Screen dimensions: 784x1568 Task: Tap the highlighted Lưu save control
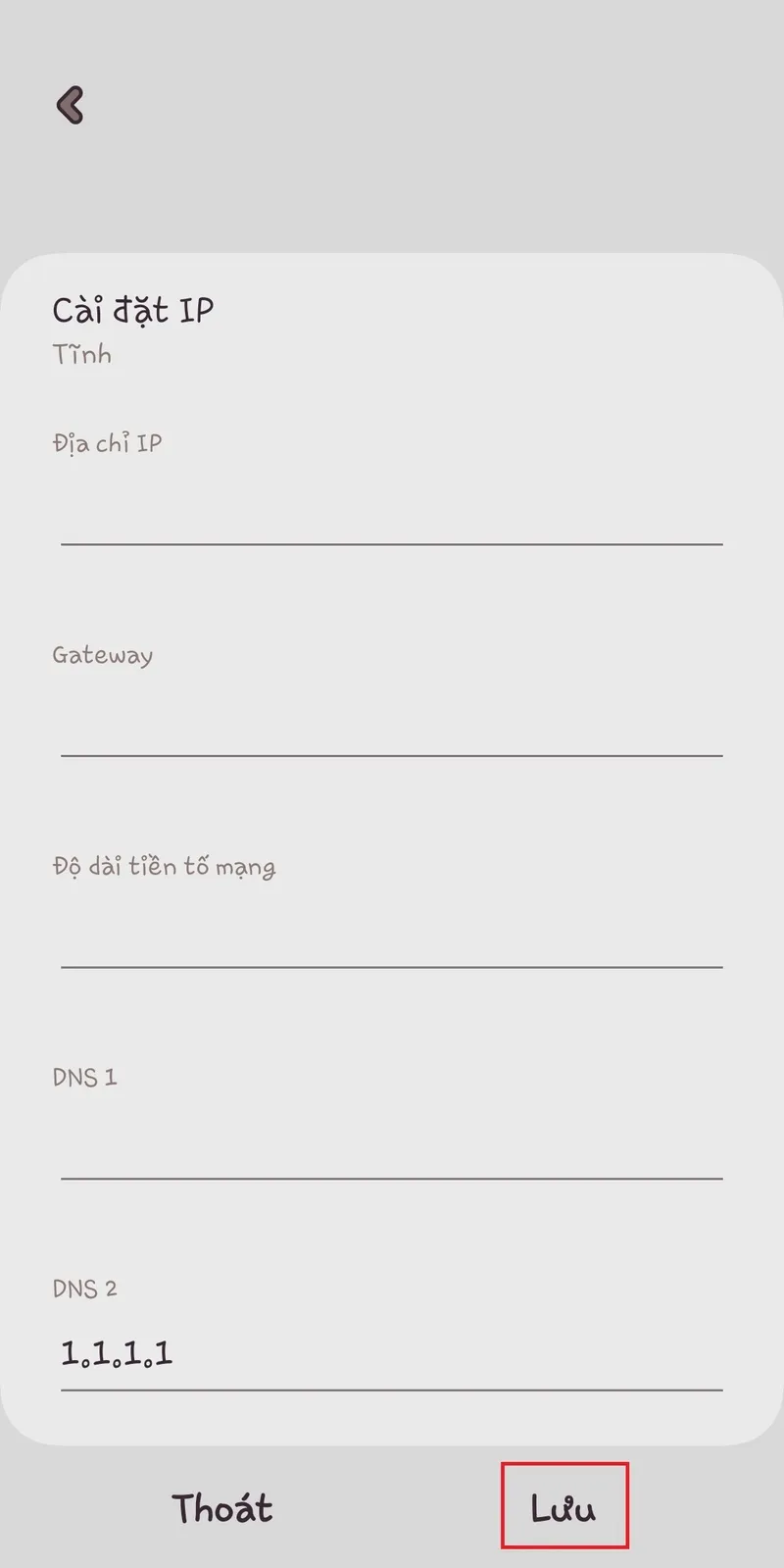[564, 1507]
